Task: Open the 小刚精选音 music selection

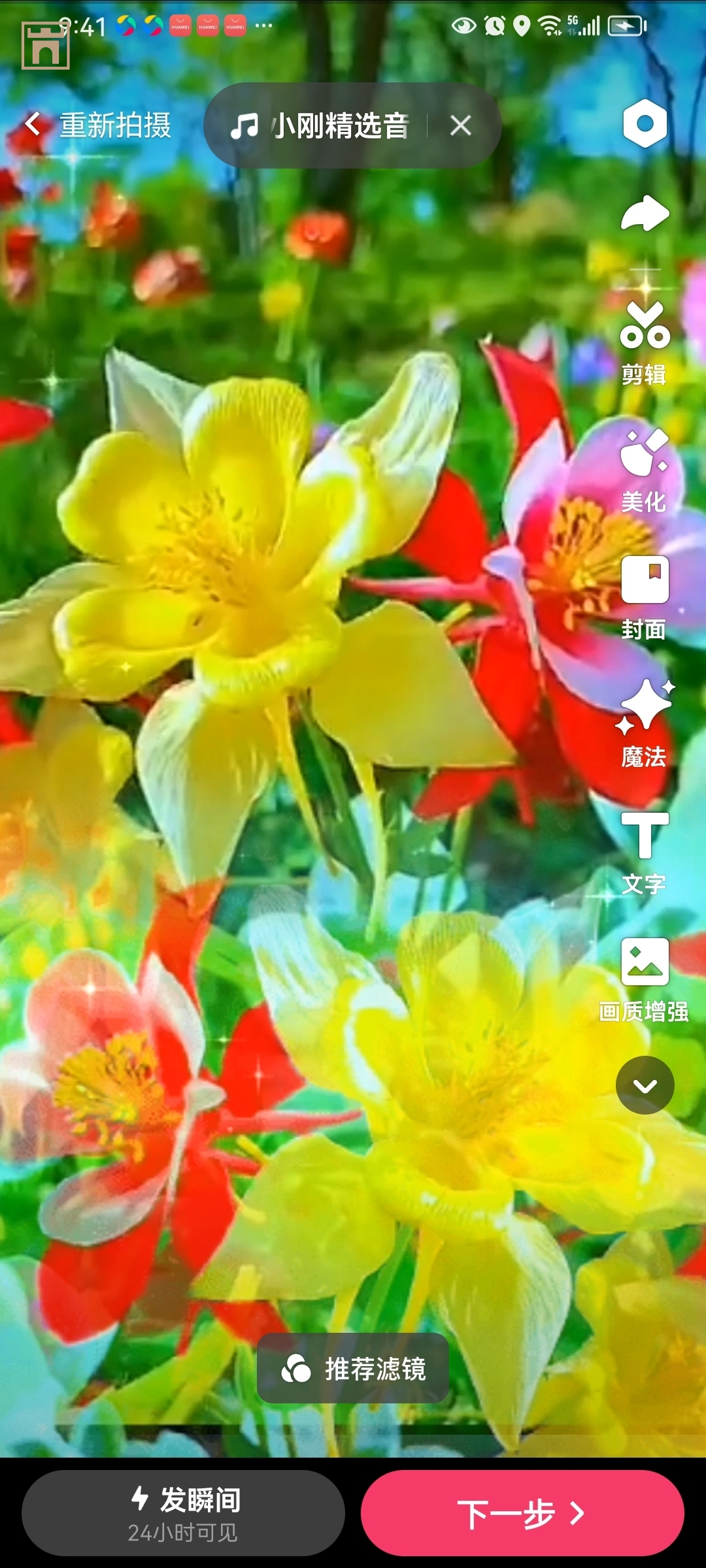Action: coord(320,125)
